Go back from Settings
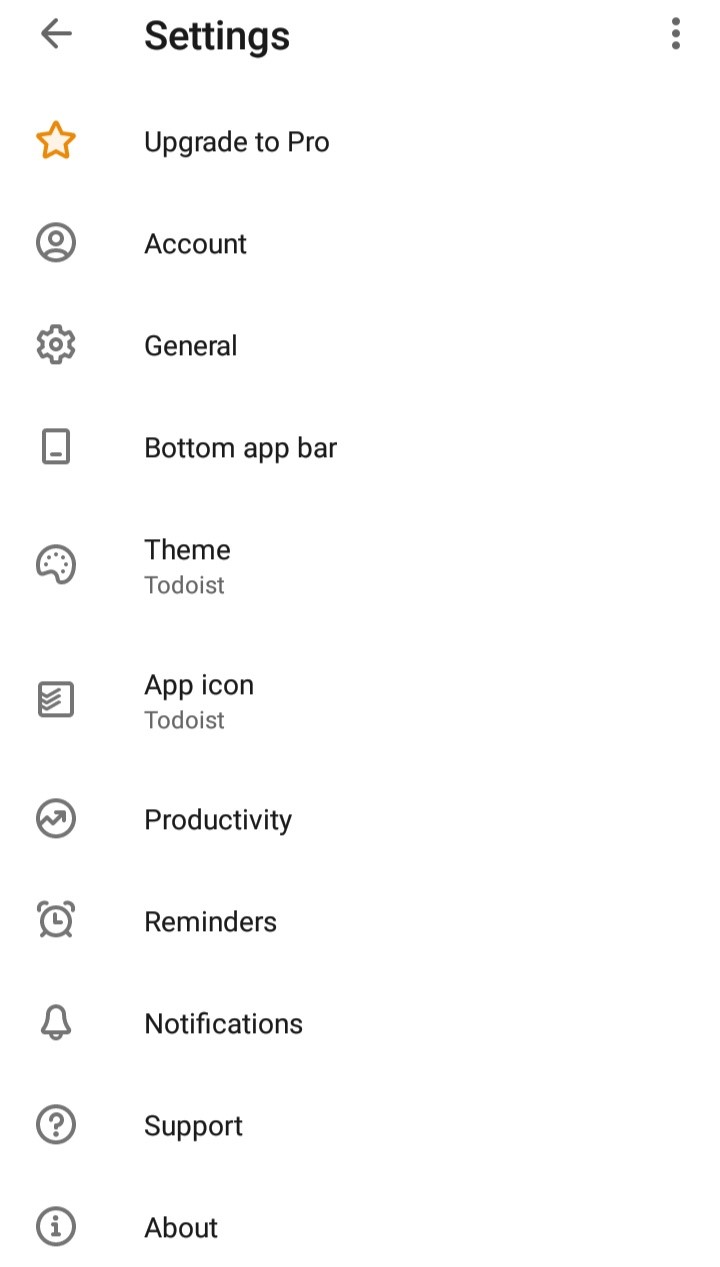 56,34
